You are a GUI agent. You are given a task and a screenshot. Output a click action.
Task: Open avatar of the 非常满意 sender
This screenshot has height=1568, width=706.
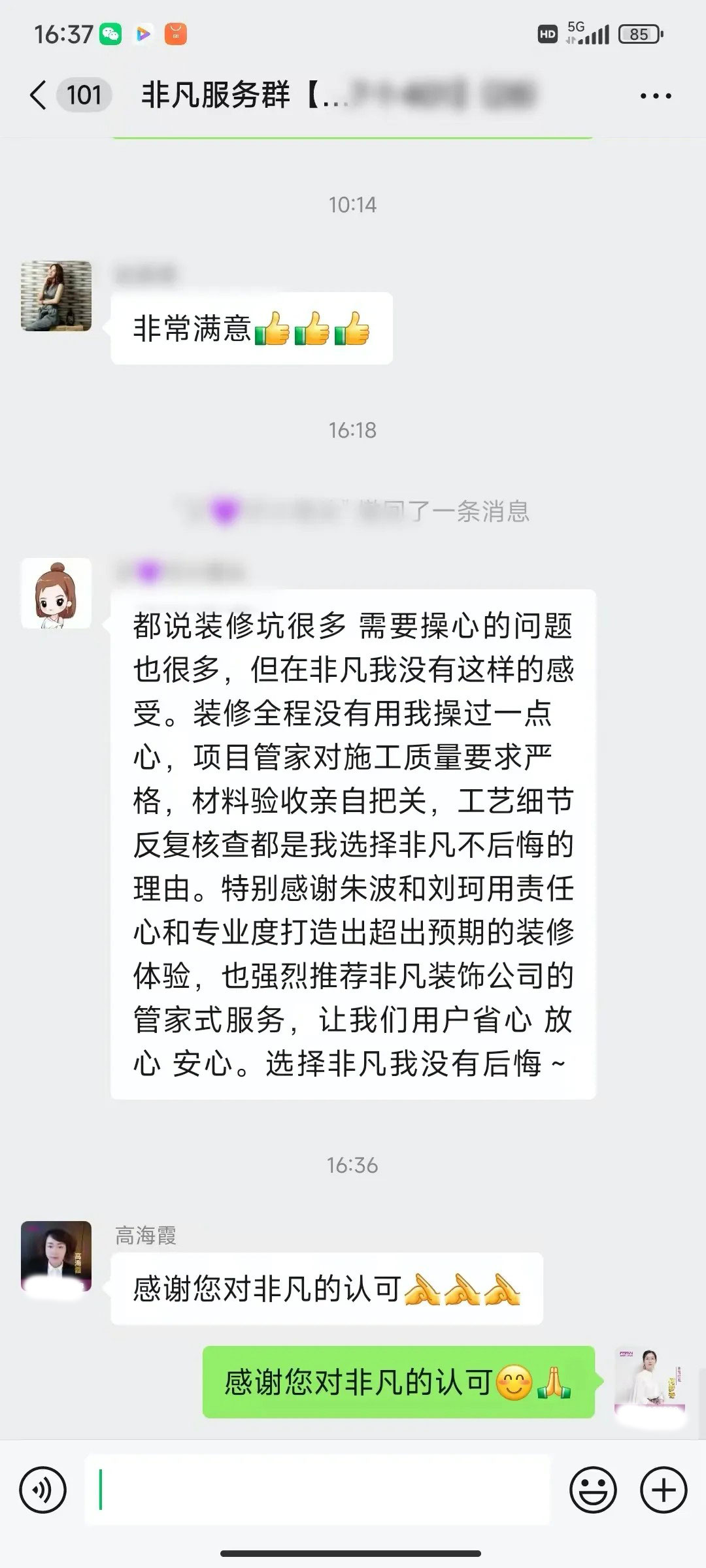coord(56,296)
